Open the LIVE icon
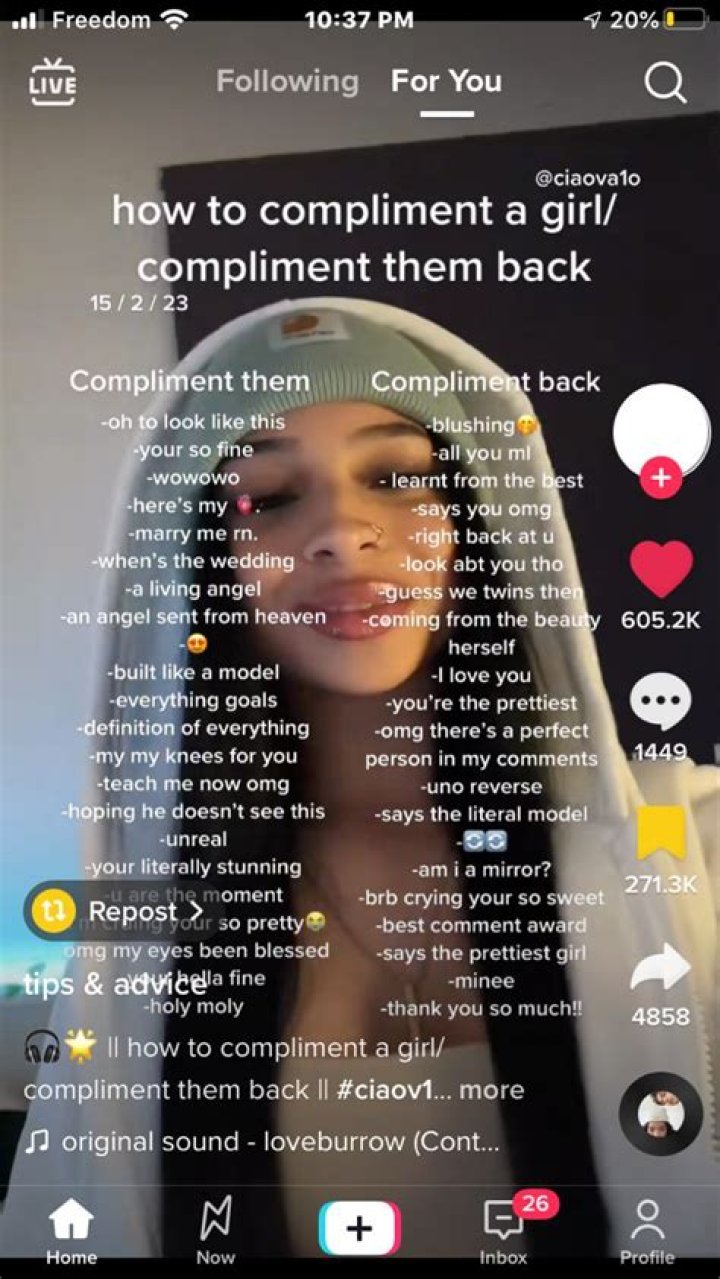Image resolution: width=720 pixels, height=1279 pixels. click(x=52, y=82)
